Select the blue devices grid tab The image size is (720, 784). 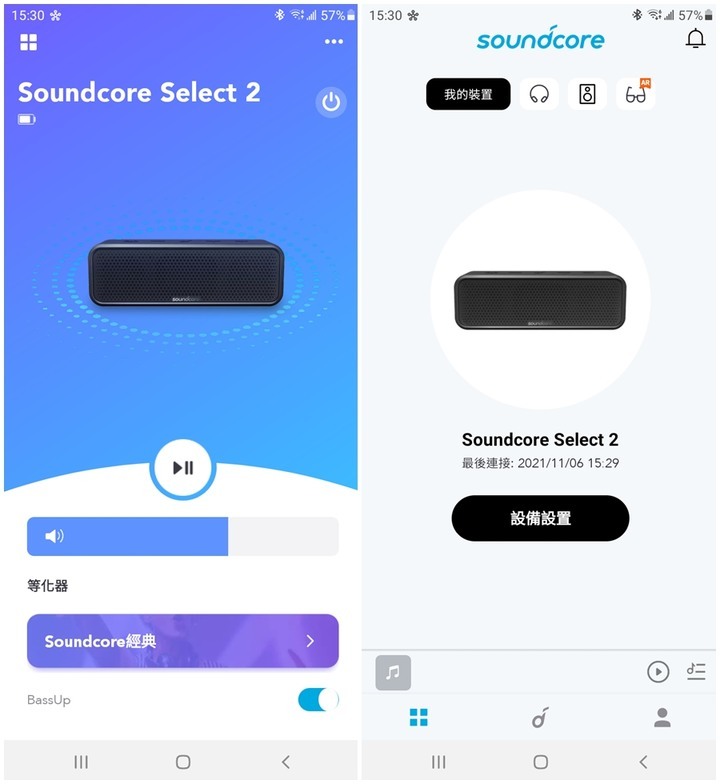pyautogui.click(x=418, y=717)
